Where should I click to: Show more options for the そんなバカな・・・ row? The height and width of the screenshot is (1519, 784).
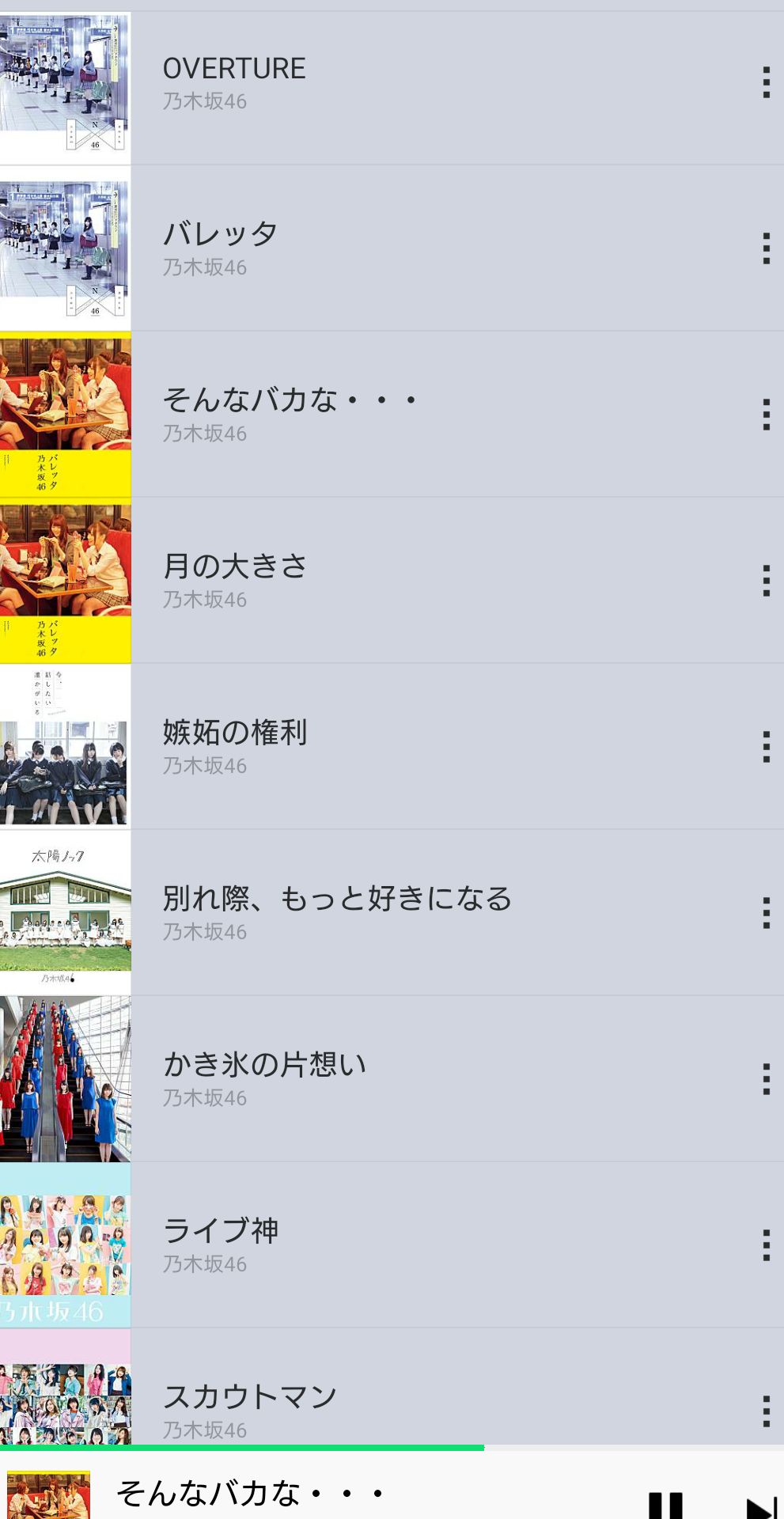[x=766, y=415]
